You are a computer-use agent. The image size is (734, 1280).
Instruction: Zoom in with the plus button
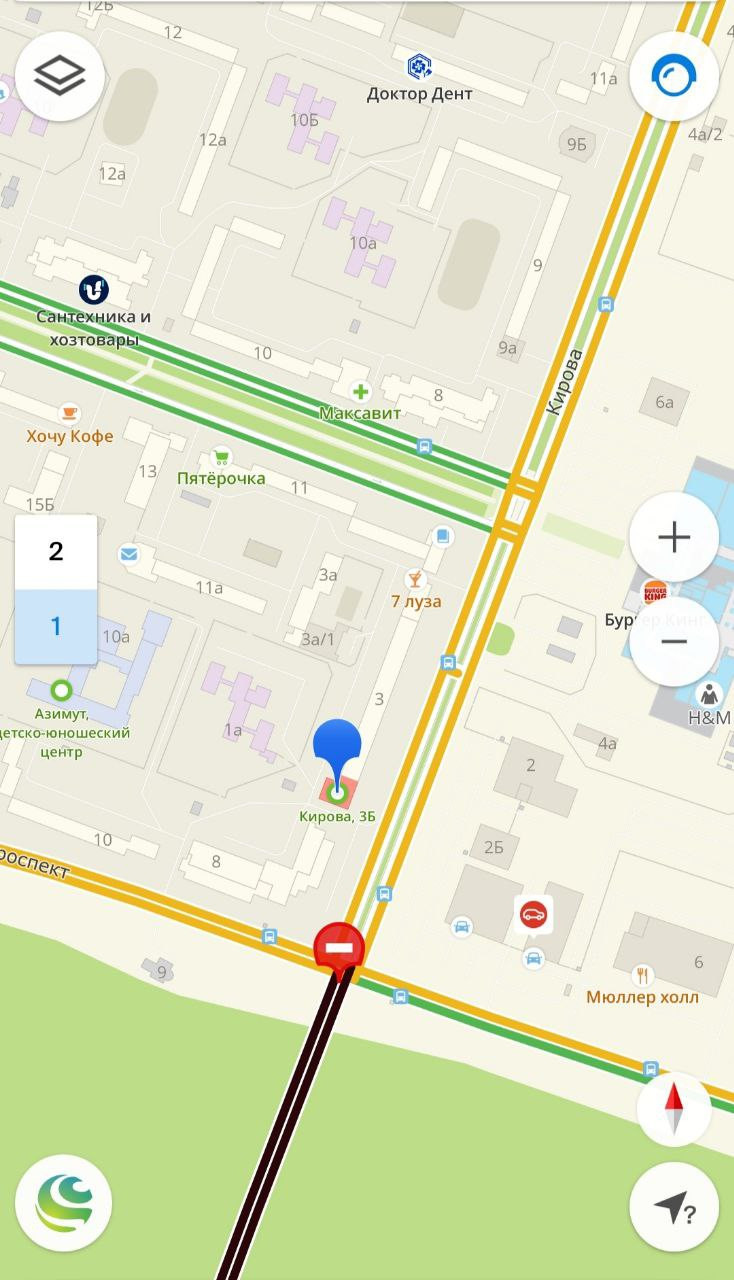tap(673, 538)
